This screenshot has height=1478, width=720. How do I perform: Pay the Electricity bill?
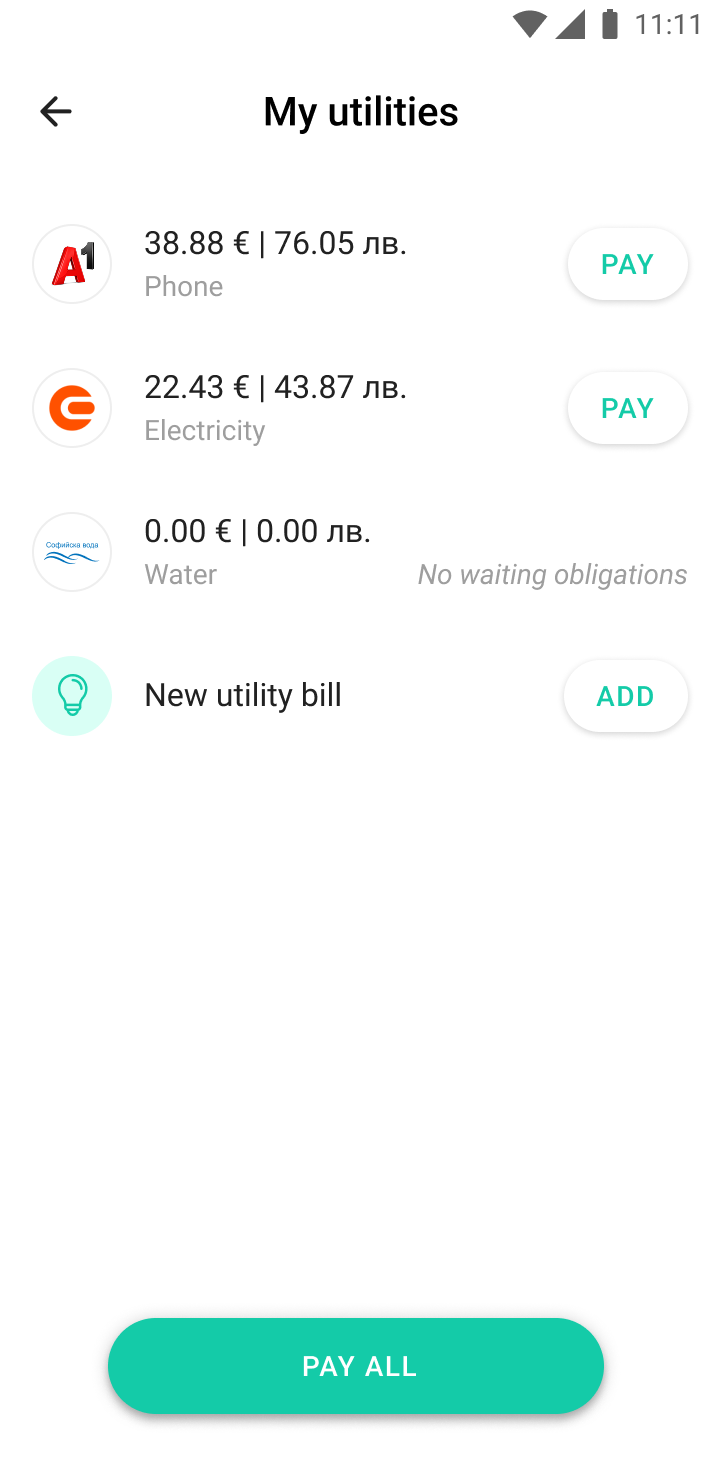(x=628, y=408)
